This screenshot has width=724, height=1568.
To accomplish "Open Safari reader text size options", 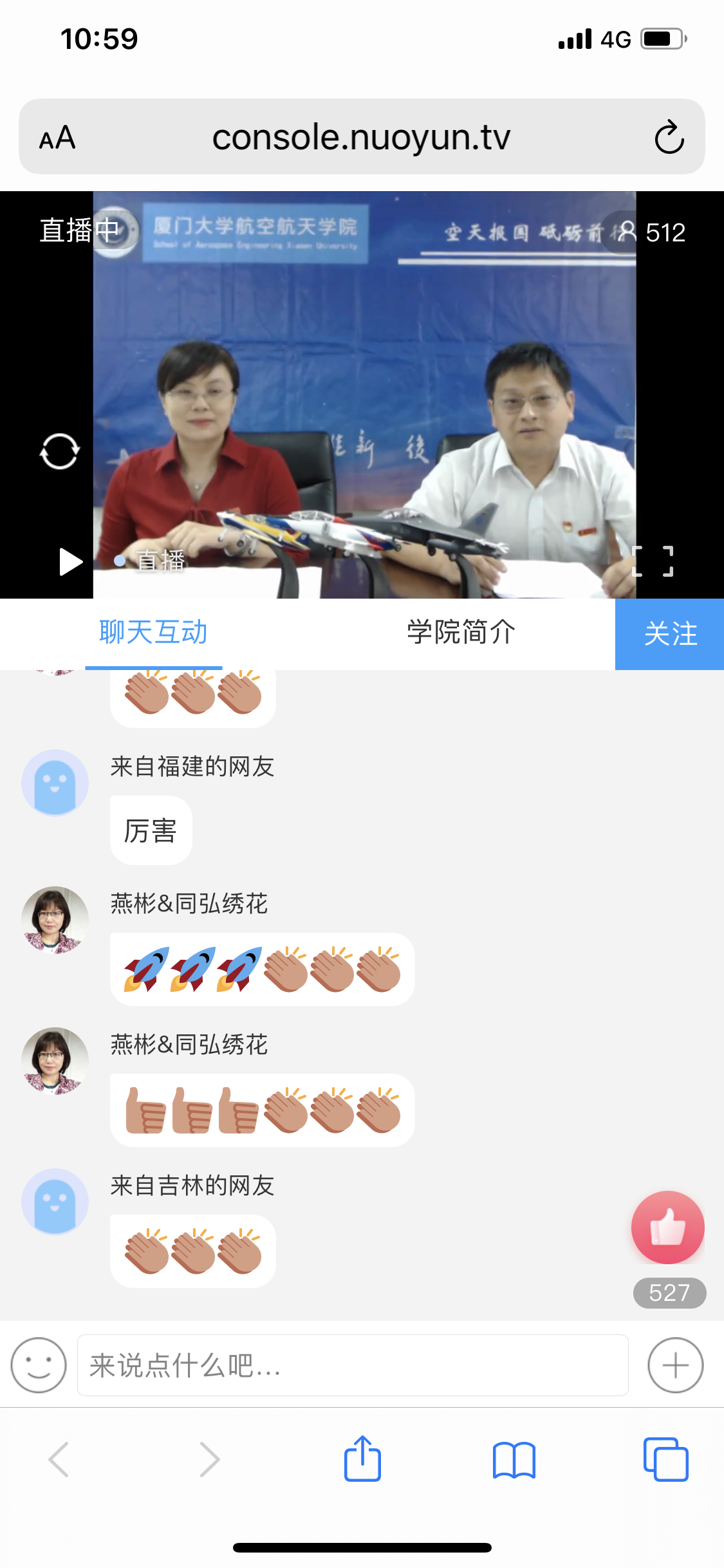I will pos(57,138).
